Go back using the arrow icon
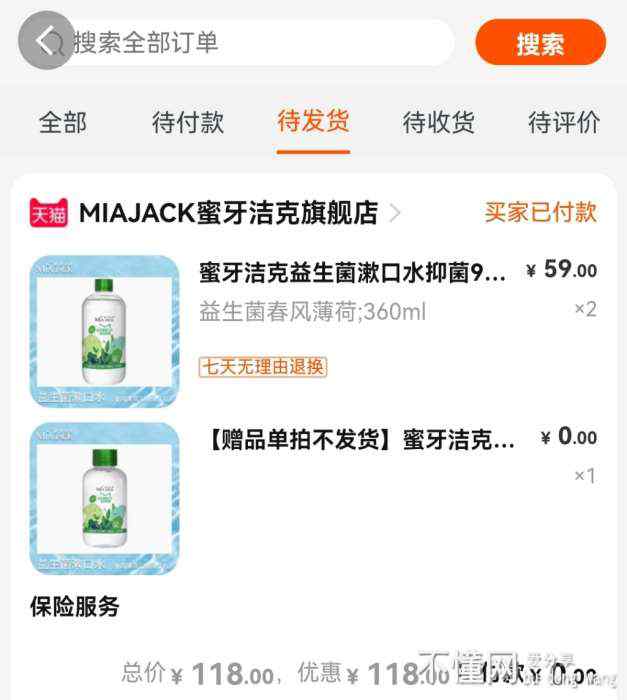Viewport: 627px width, 700px height. (44, 41)
